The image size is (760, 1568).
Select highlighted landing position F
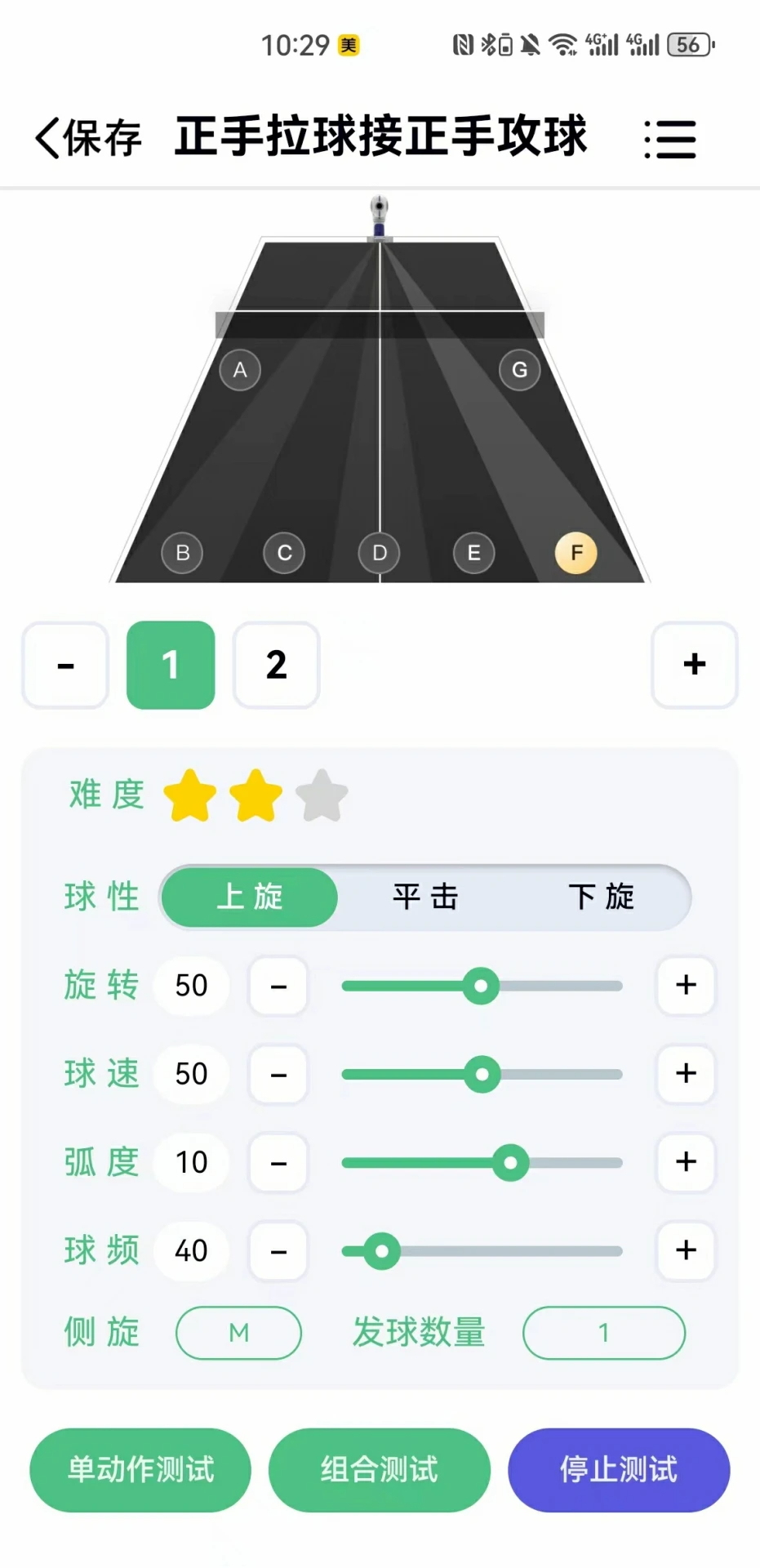(576, 553)
